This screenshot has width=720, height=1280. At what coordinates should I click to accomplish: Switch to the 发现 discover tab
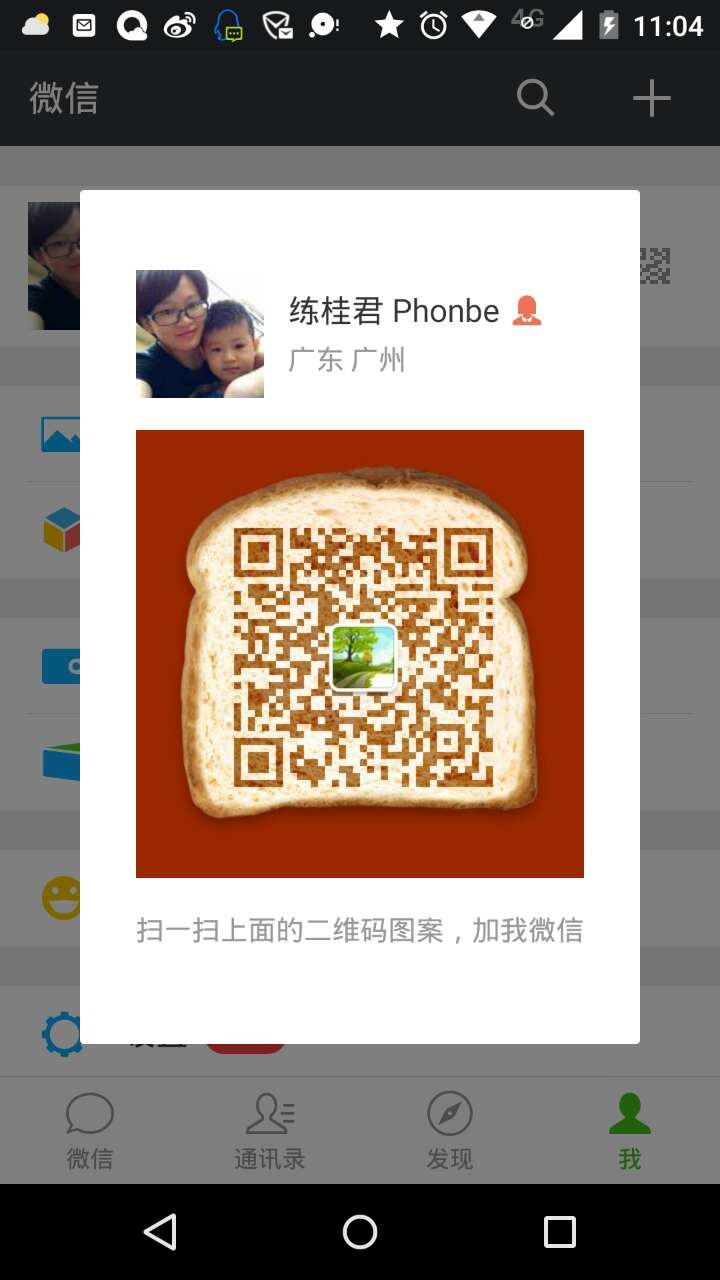click(450, 1131)
